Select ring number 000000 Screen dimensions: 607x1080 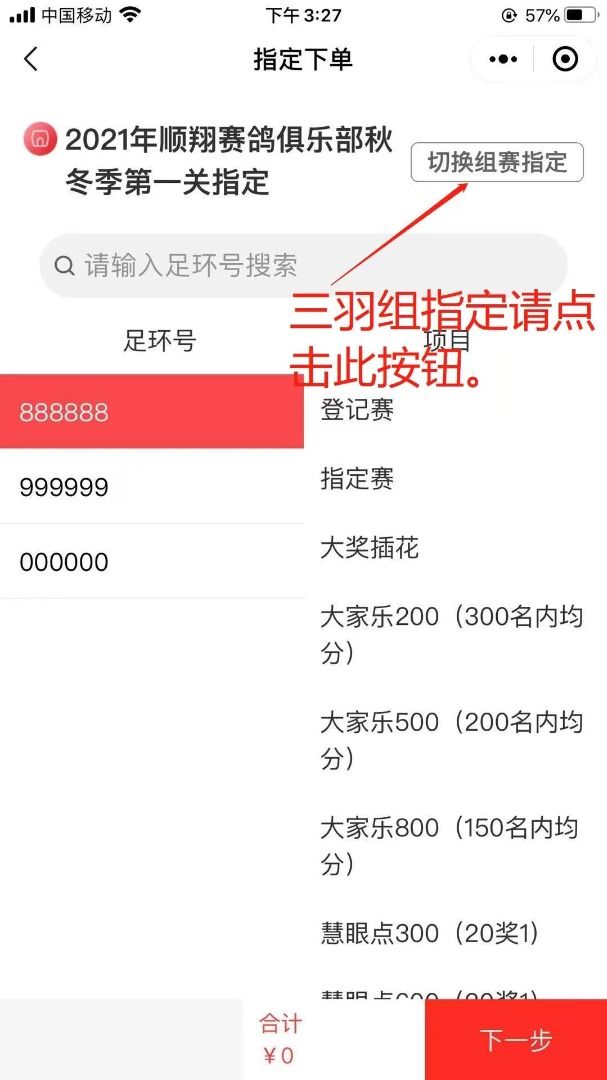152,561
